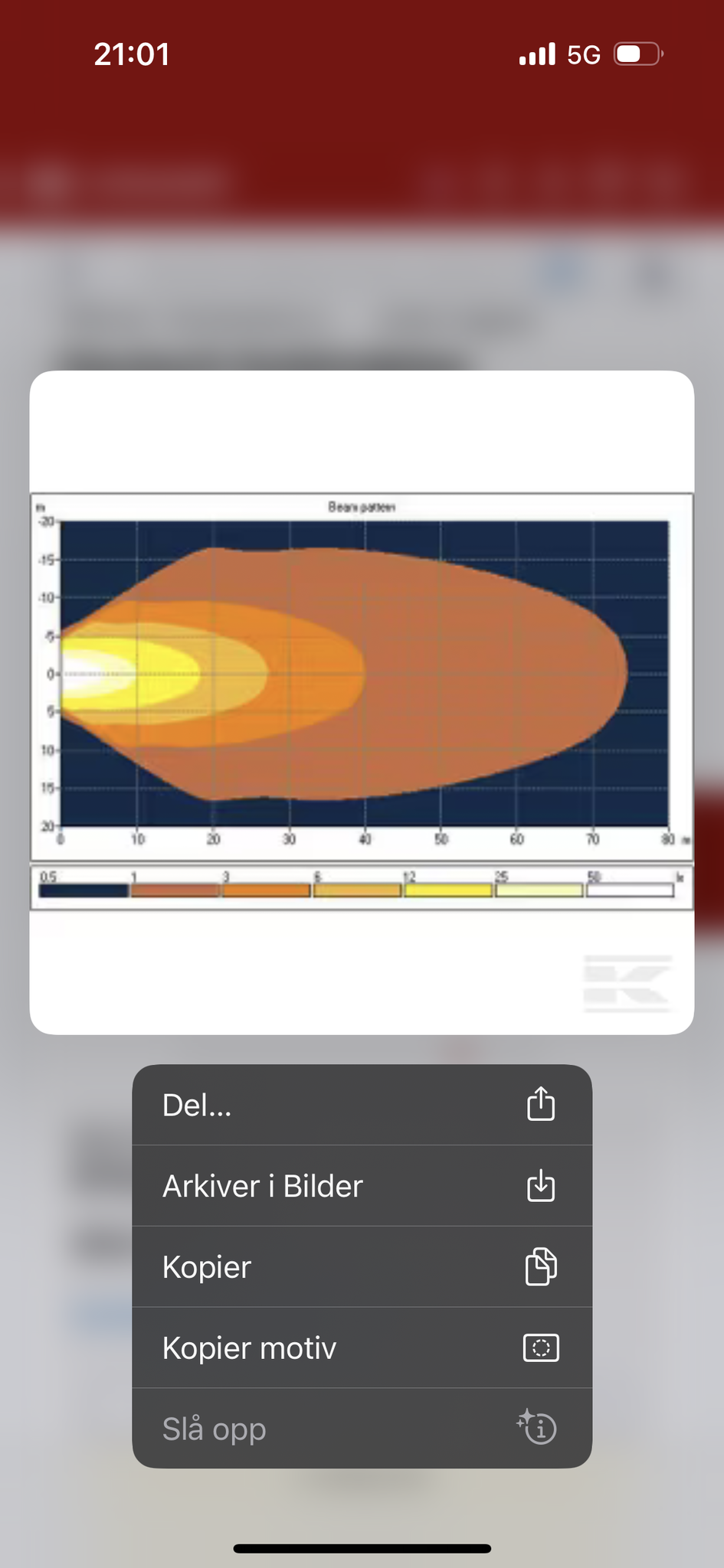Image resolution: width=724 pixels, height=1568 pixels.
Task: Tap Kopier to copy the image
Action: click(362, 1267)
